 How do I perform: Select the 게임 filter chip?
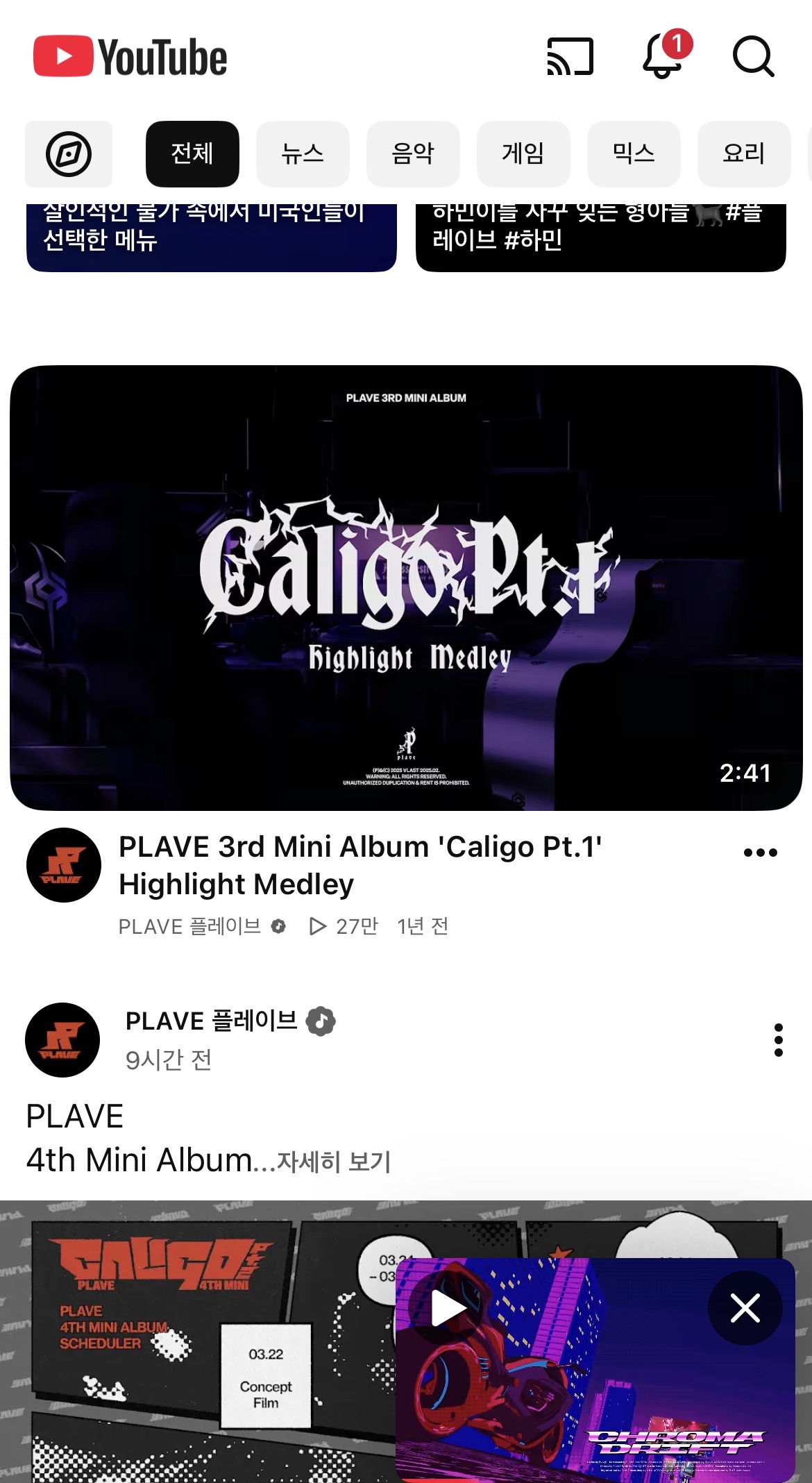coord(525,154)
